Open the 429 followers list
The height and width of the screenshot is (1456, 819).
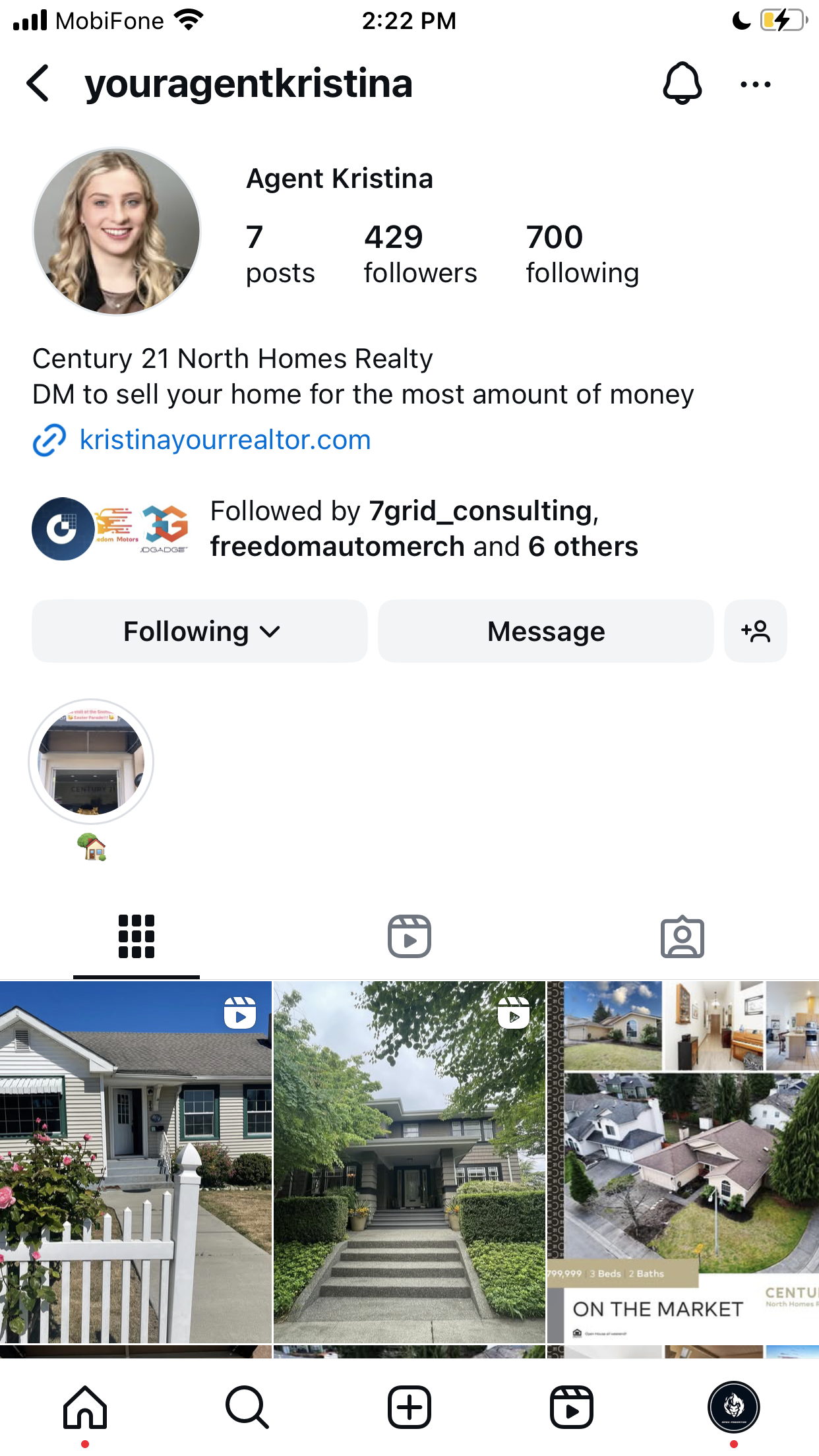coord(420,255)
